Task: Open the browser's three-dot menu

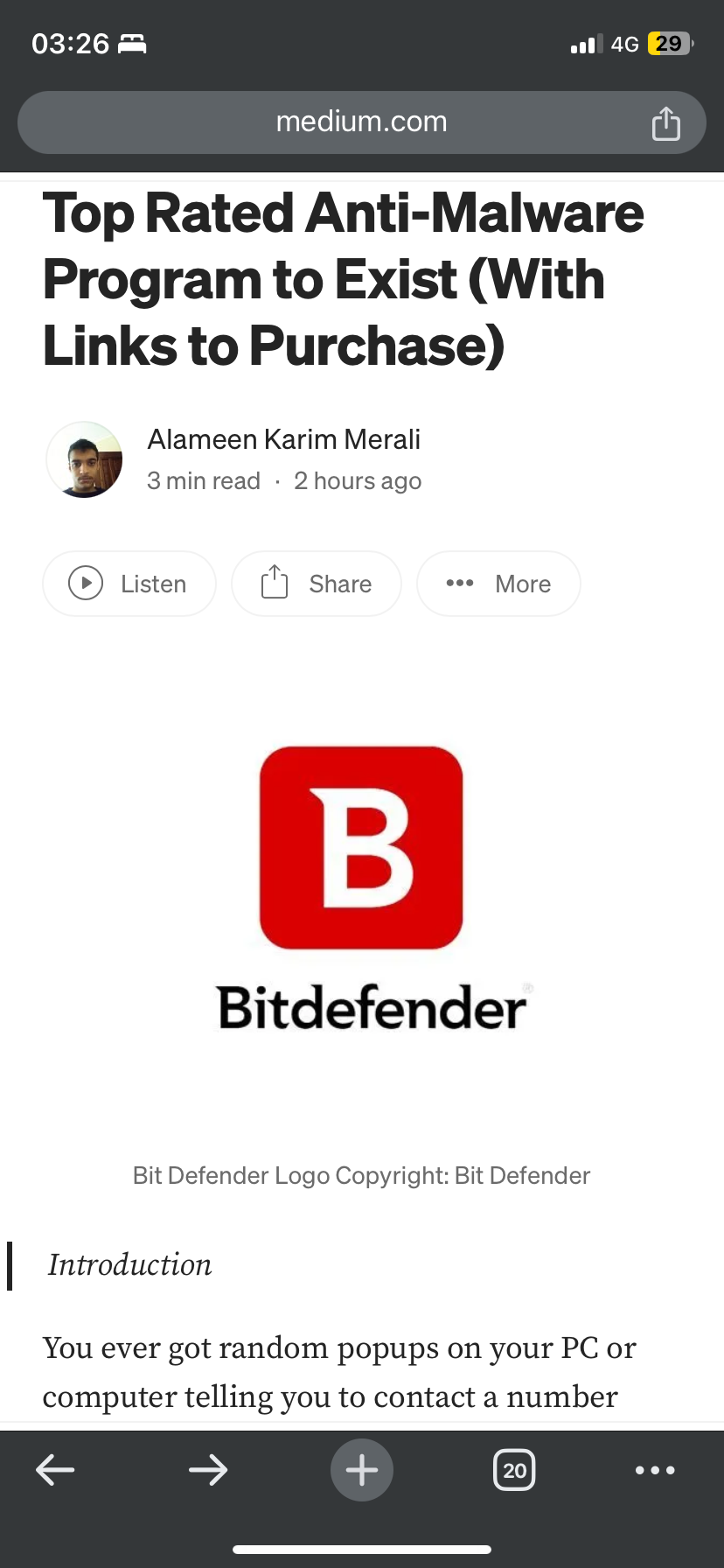Action: [x=655, y=1470]
